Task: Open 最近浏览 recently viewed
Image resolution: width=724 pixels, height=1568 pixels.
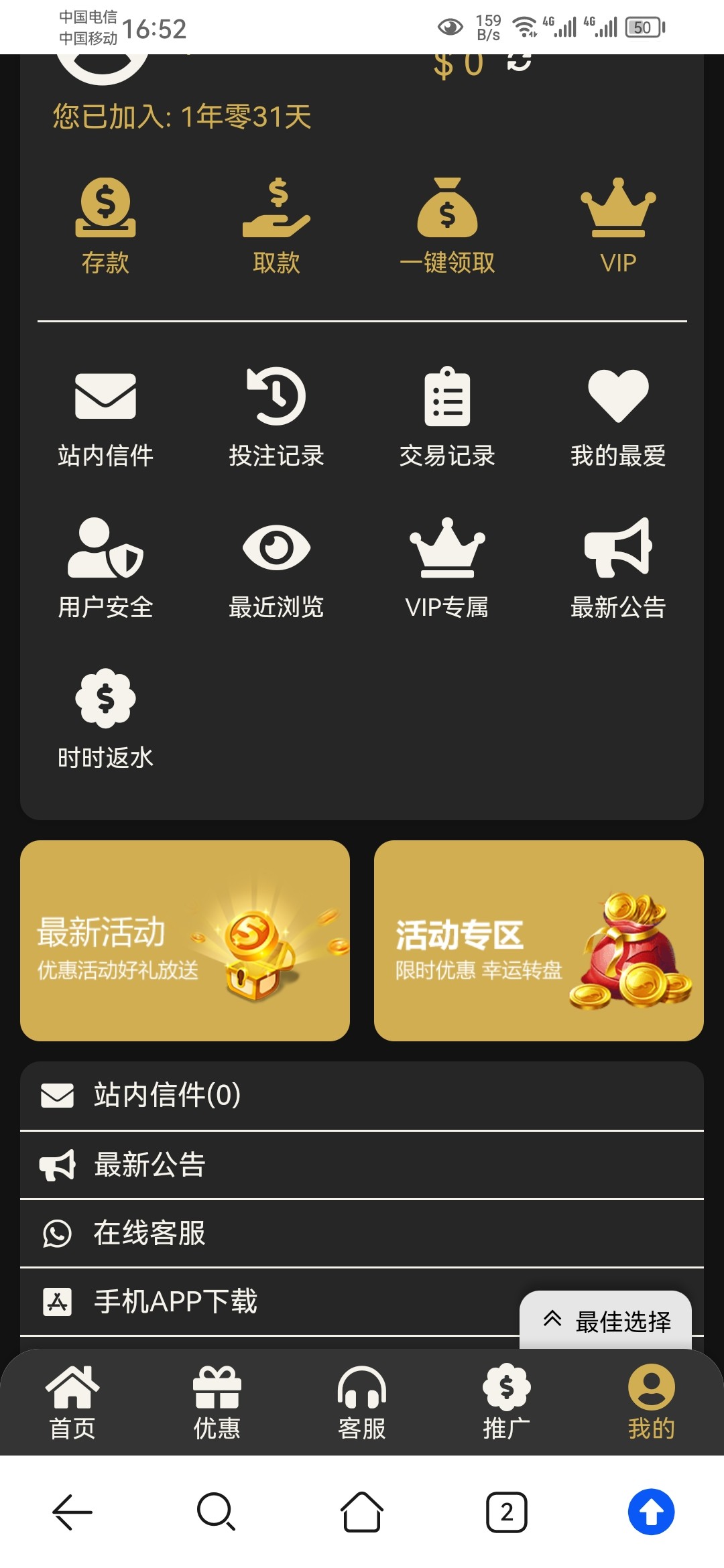Action: [276, 568]
